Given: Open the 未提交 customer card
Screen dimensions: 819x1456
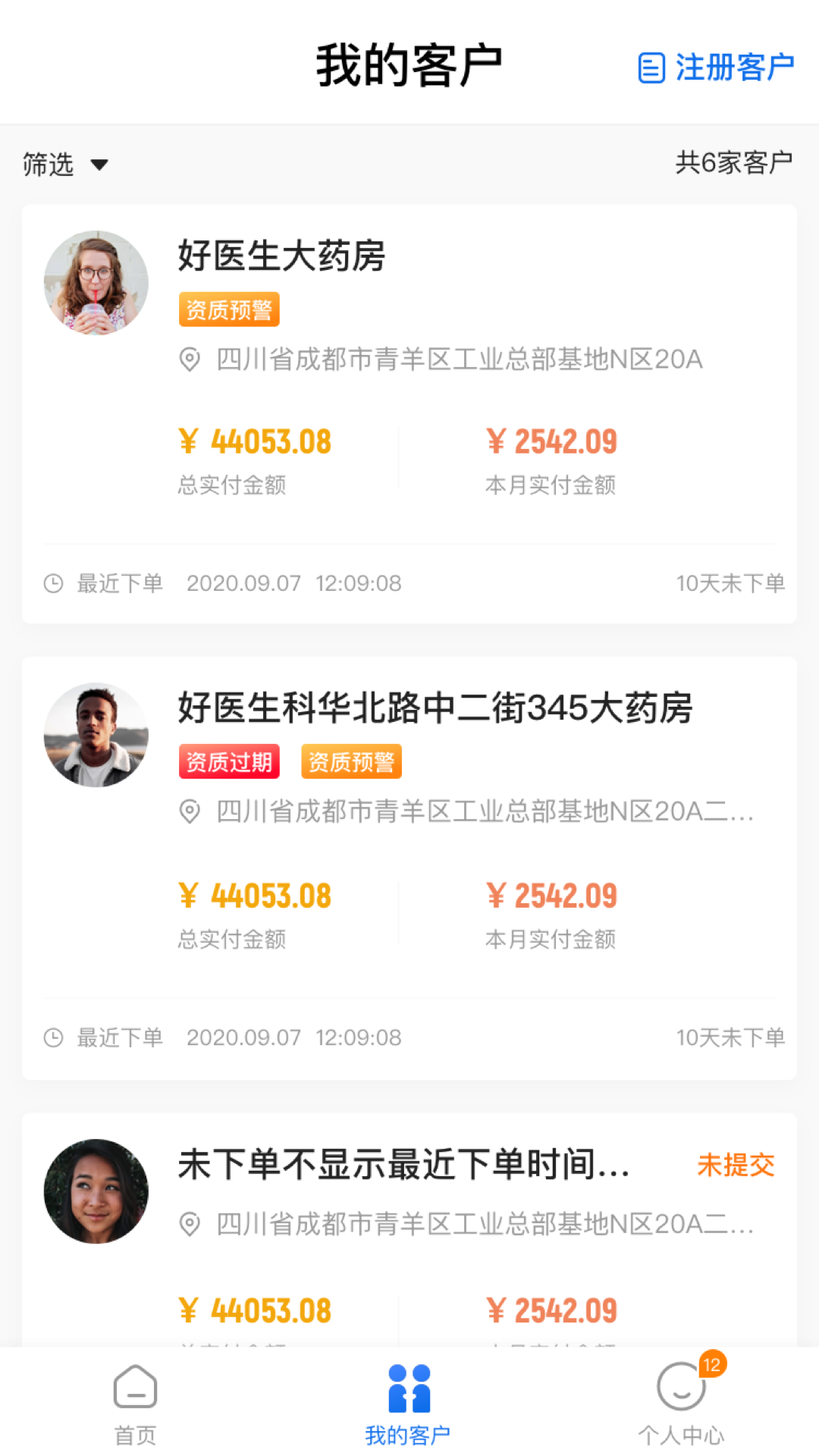Looking at the screenshot, I should point(409,1228).
